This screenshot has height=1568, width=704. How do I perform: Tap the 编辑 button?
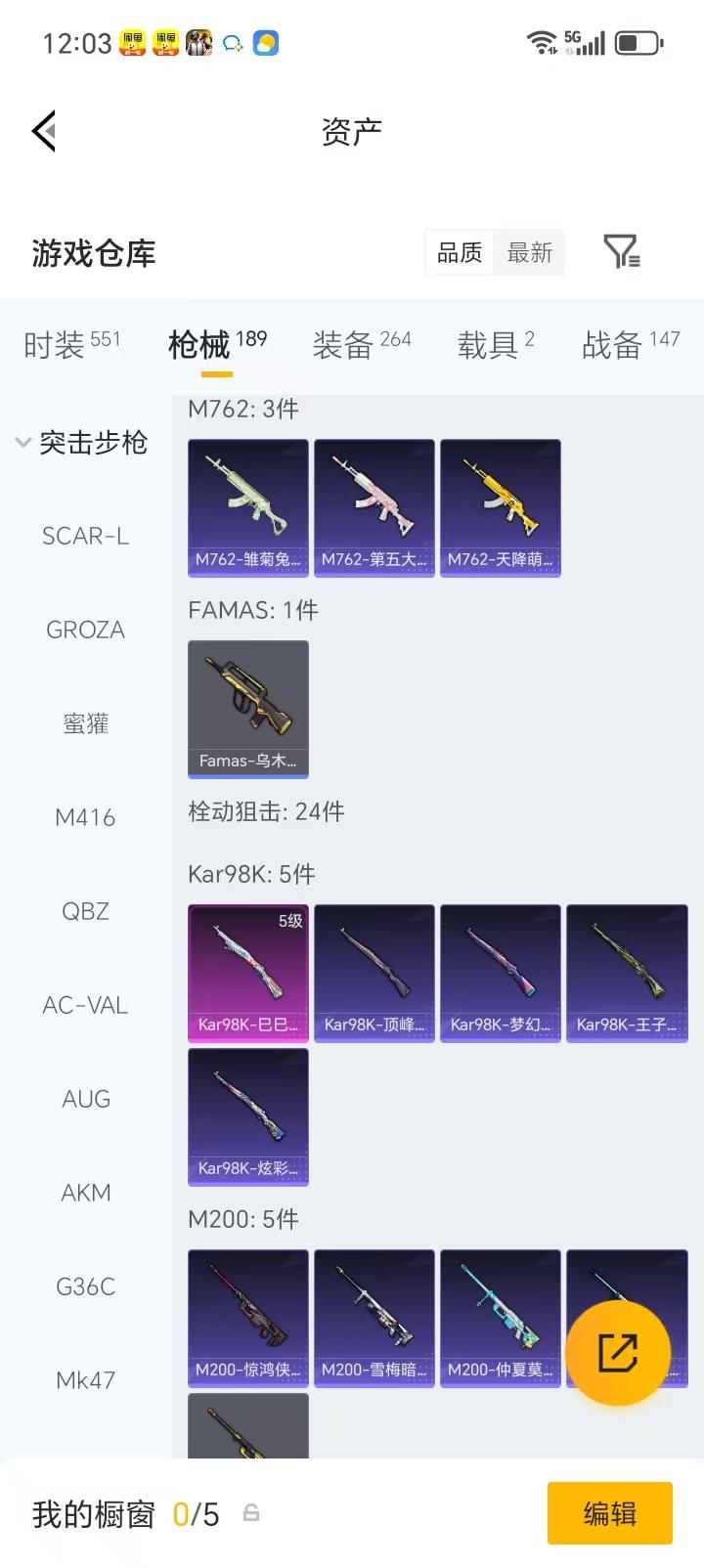(x=609, y=1512)
